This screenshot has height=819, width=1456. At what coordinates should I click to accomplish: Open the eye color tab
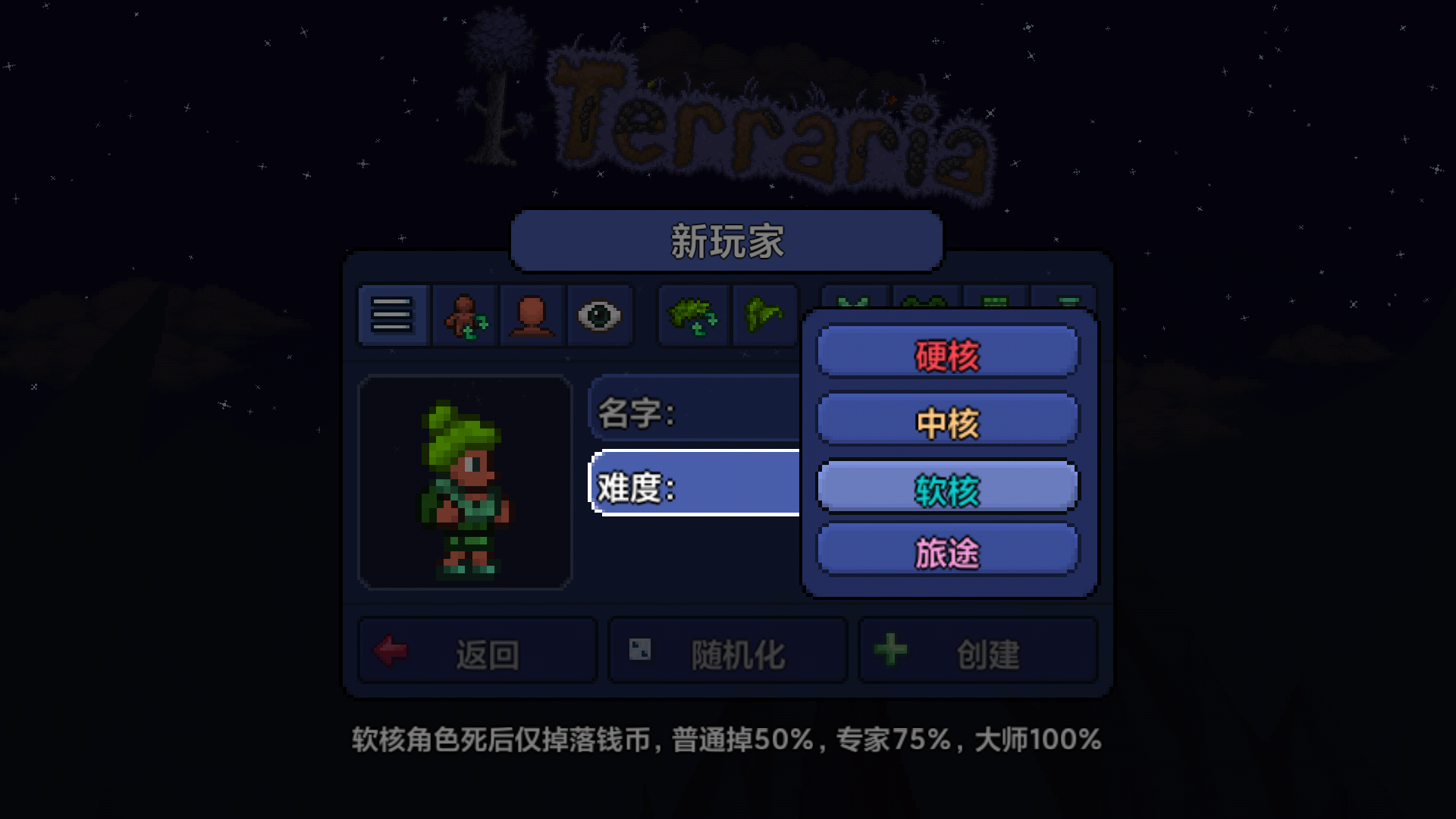[599, 315]
